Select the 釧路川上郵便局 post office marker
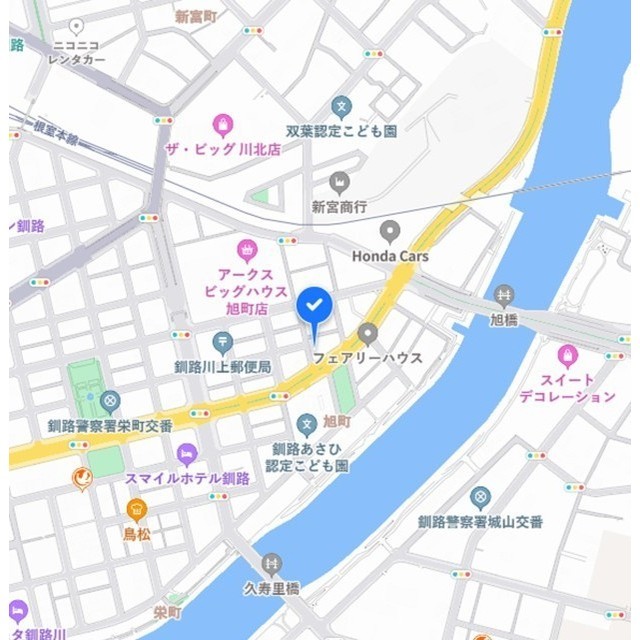 pyautogui.click(x=222, y=344)
